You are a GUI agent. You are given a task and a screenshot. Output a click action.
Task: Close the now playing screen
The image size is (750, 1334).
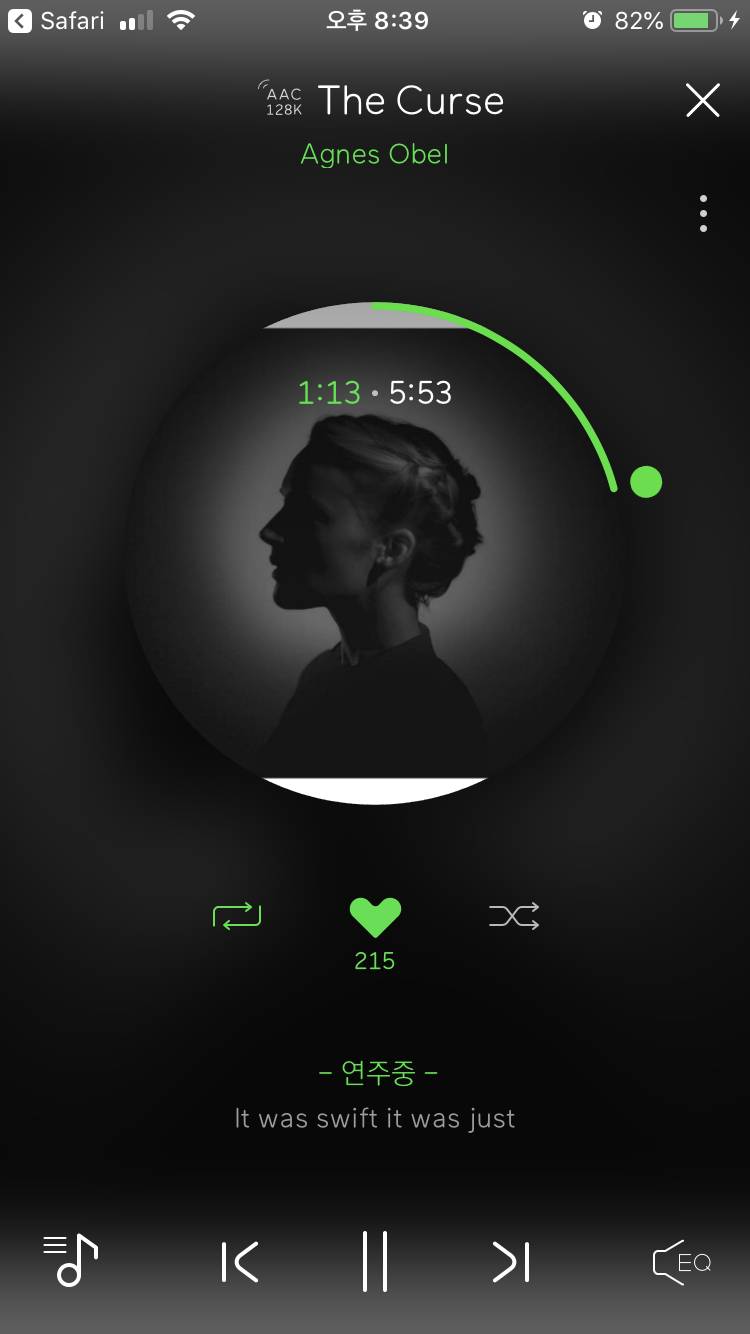(702, 101)
